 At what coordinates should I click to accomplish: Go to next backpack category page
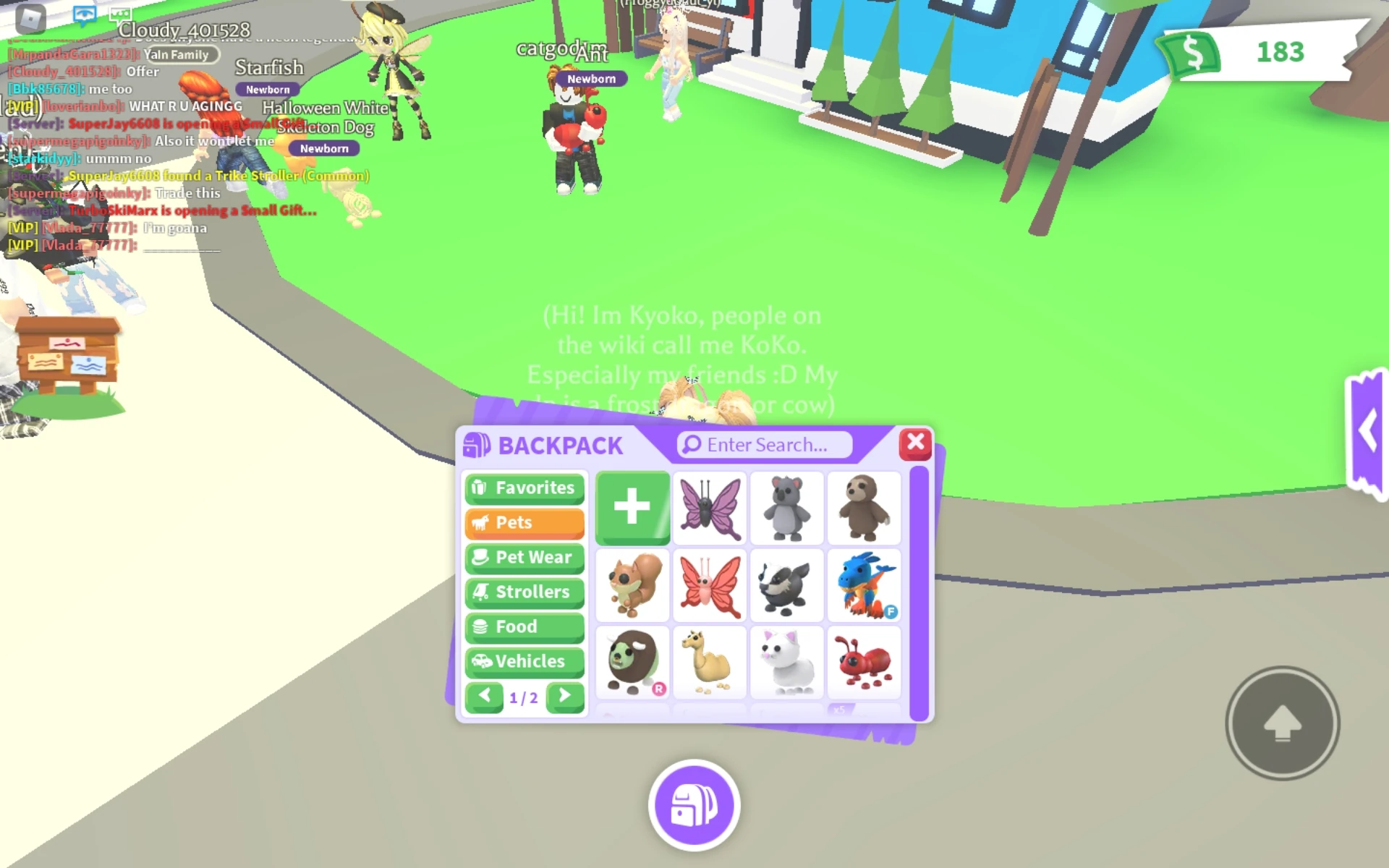(565, 697)
